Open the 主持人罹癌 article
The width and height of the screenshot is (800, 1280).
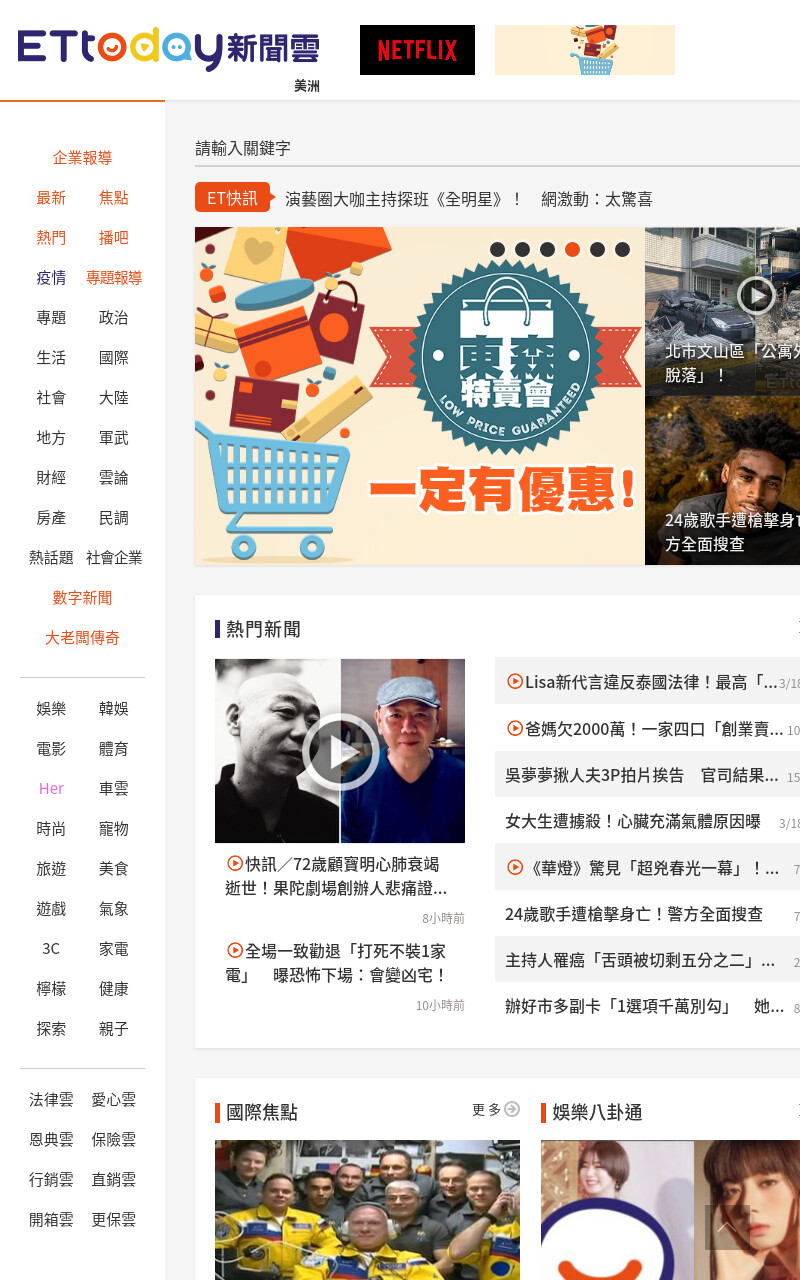[x=640, y=960]
